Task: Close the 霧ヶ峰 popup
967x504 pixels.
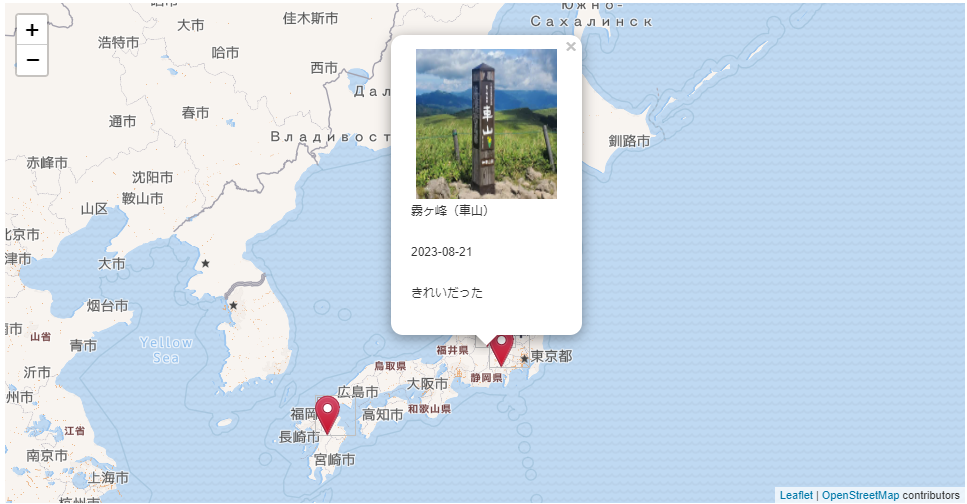Action: click(x=571, y=47)
